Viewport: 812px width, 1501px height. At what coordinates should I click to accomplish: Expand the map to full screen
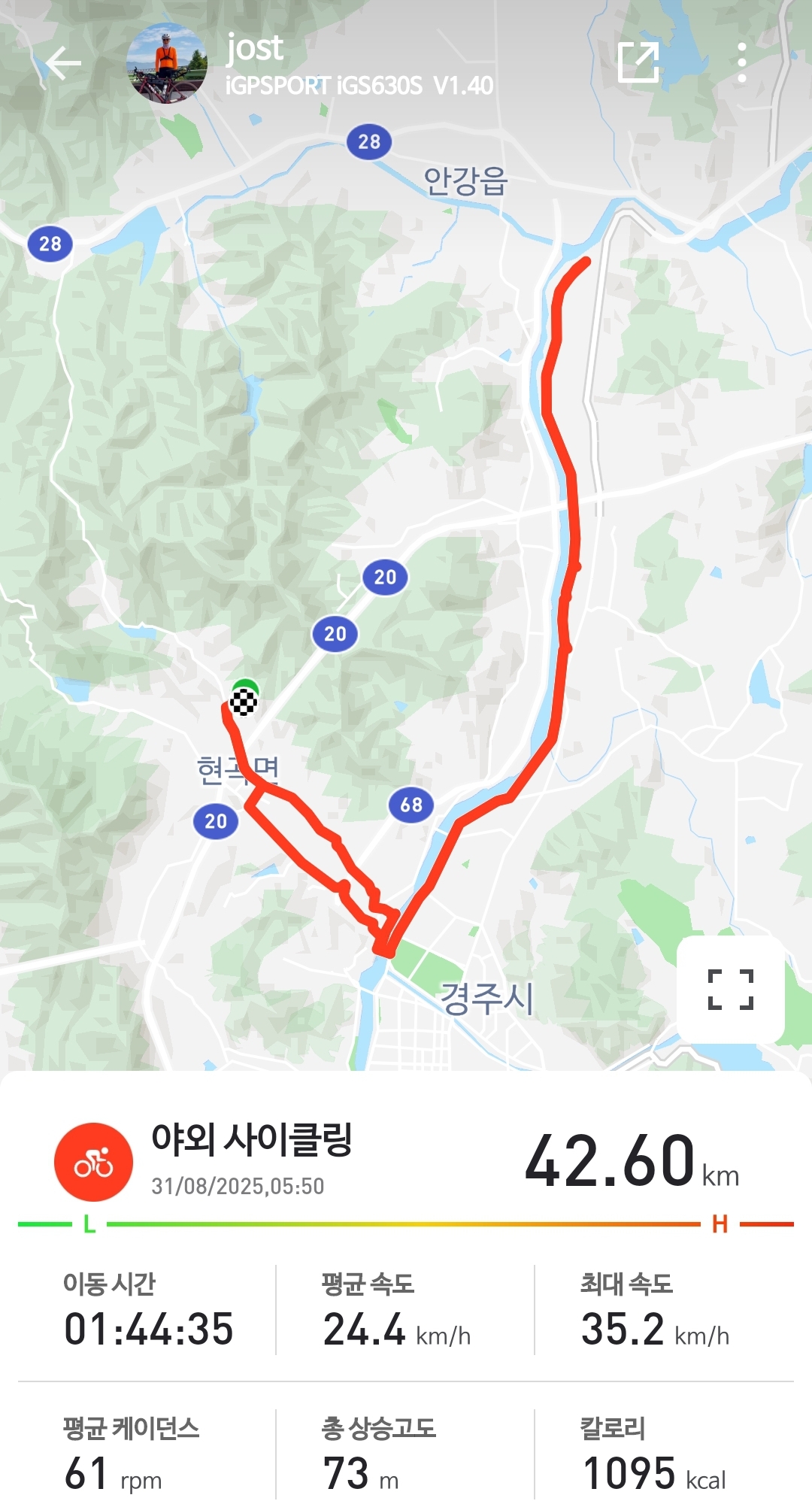click(730, 988)
